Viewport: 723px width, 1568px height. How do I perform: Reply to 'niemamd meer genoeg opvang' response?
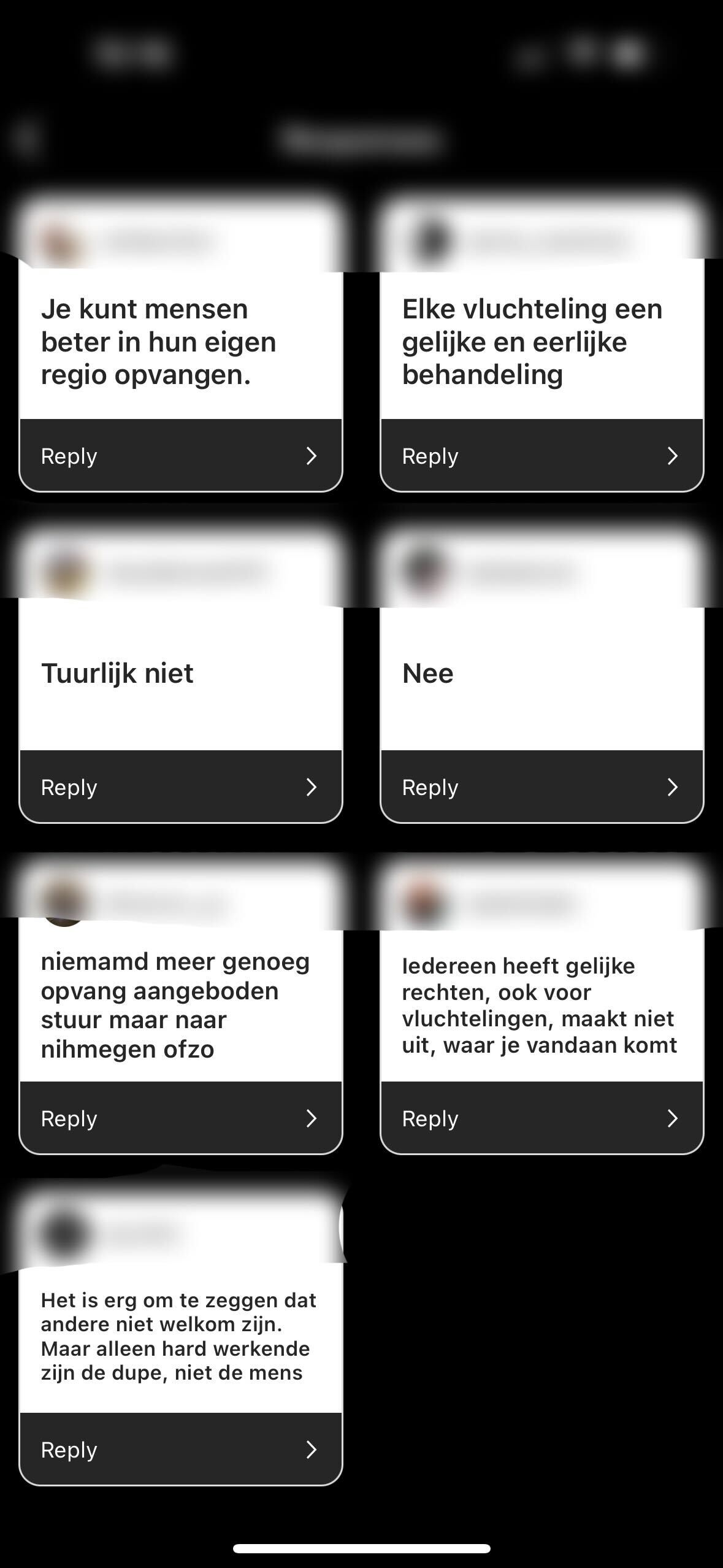[180, 1118]
